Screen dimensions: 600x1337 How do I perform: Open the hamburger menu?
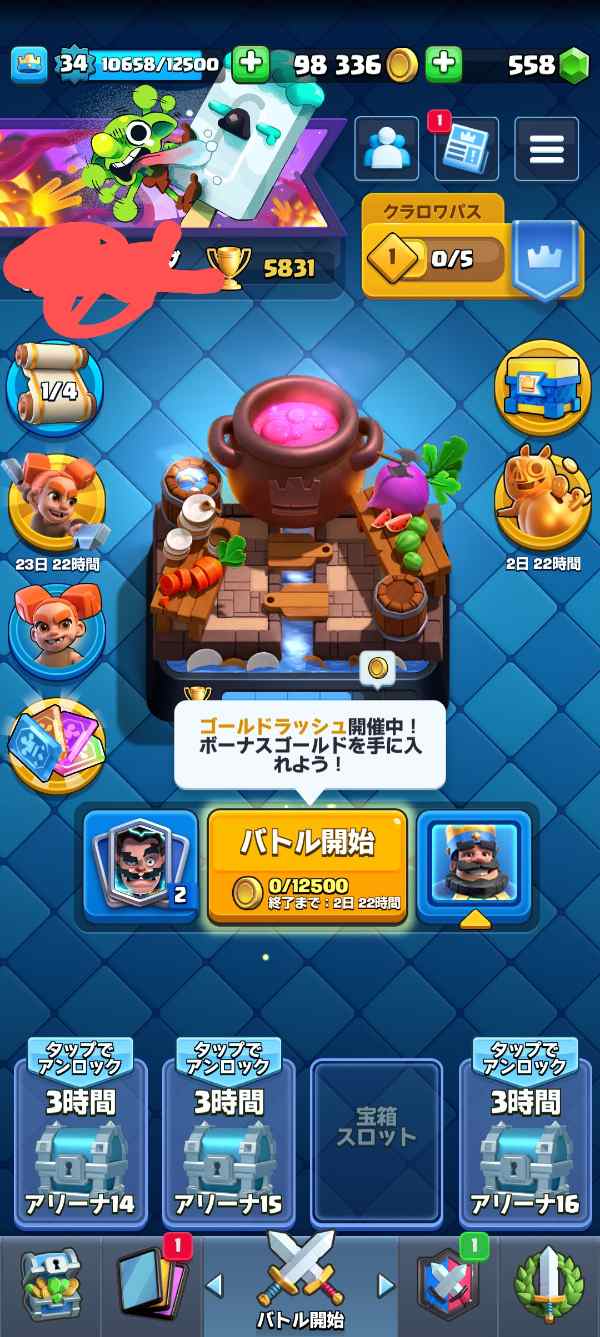pyautogui.click(x=546, y=150)
